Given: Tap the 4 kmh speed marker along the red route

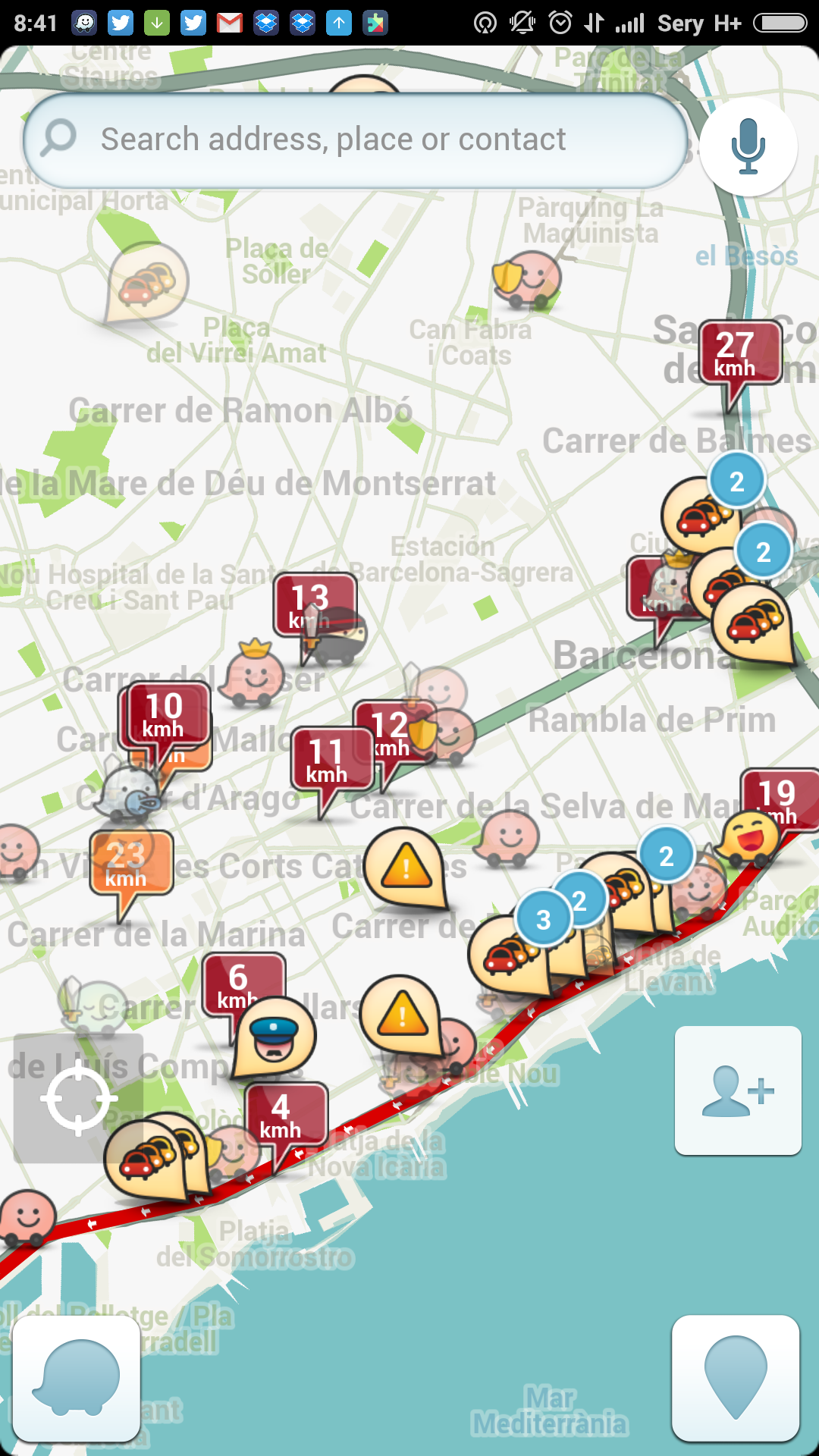Looking at the screenshot, I should point(284,1115).
